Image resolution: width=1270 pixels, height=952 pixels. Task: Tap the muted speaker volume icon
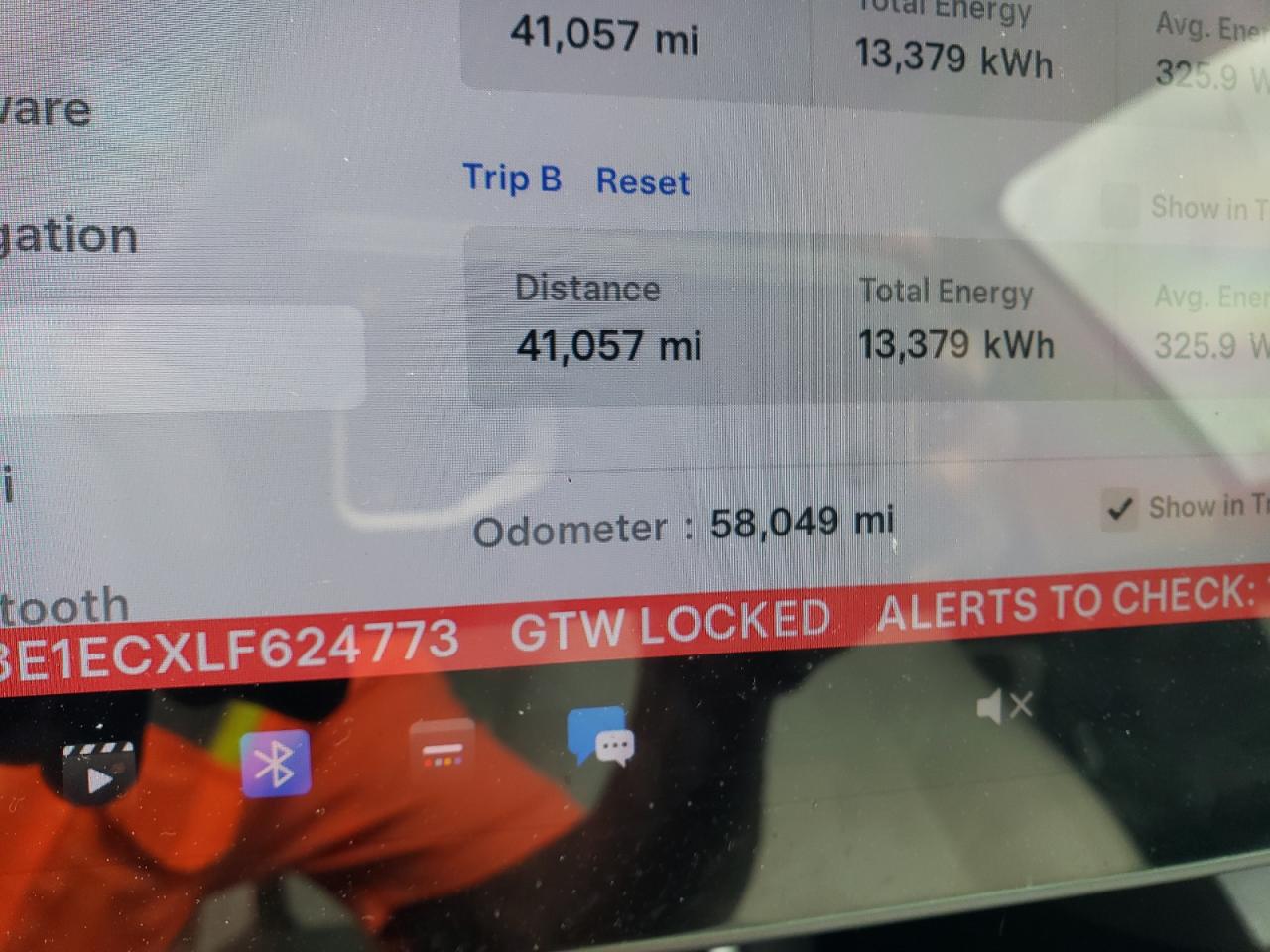[x=1005, y=707]
